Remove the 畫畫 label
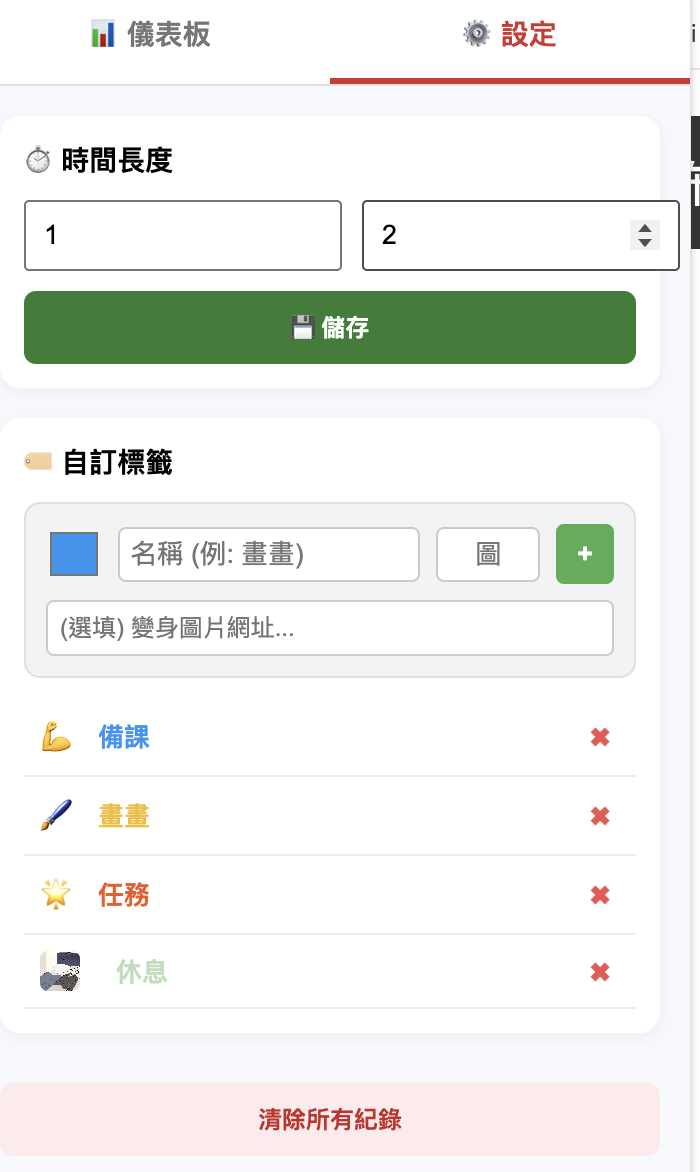 (x=600, y=816)
